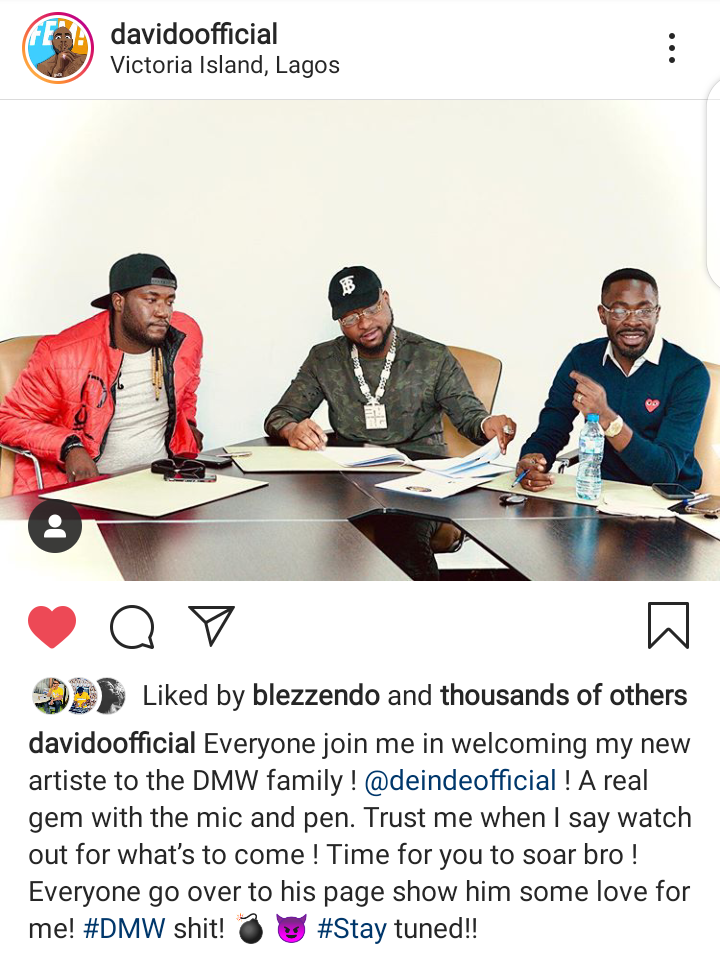Image resolution: width=720 pixels, height=960 pixels.
Task: Open blezzendo's profile from likes
Action: coord(315,695)
